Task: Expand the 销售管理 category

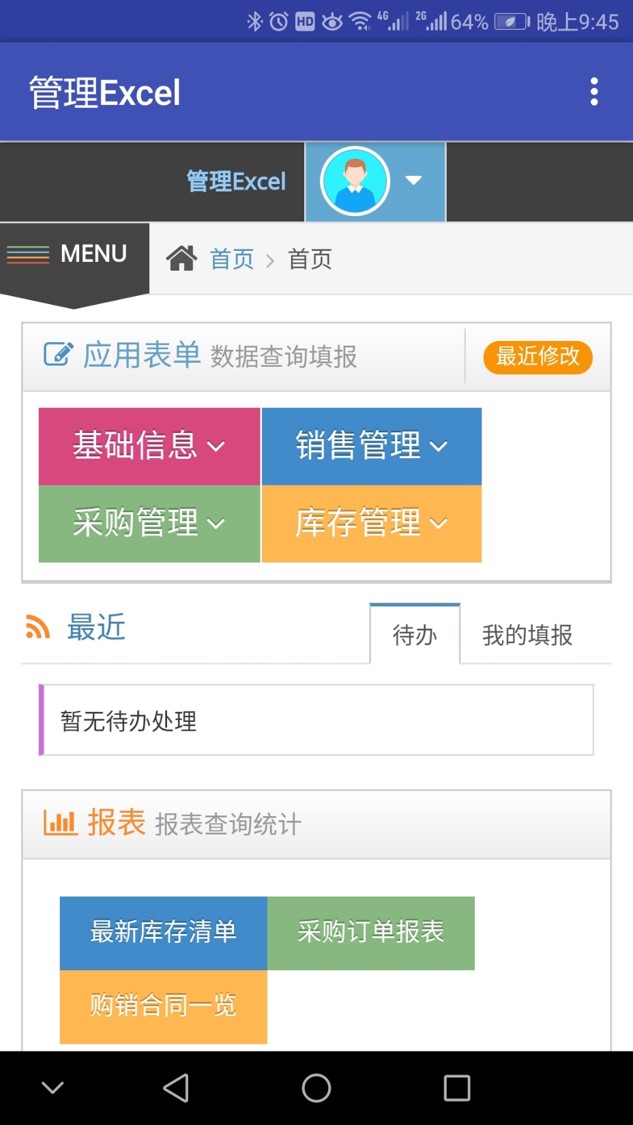Action: [x=372, y=446]
